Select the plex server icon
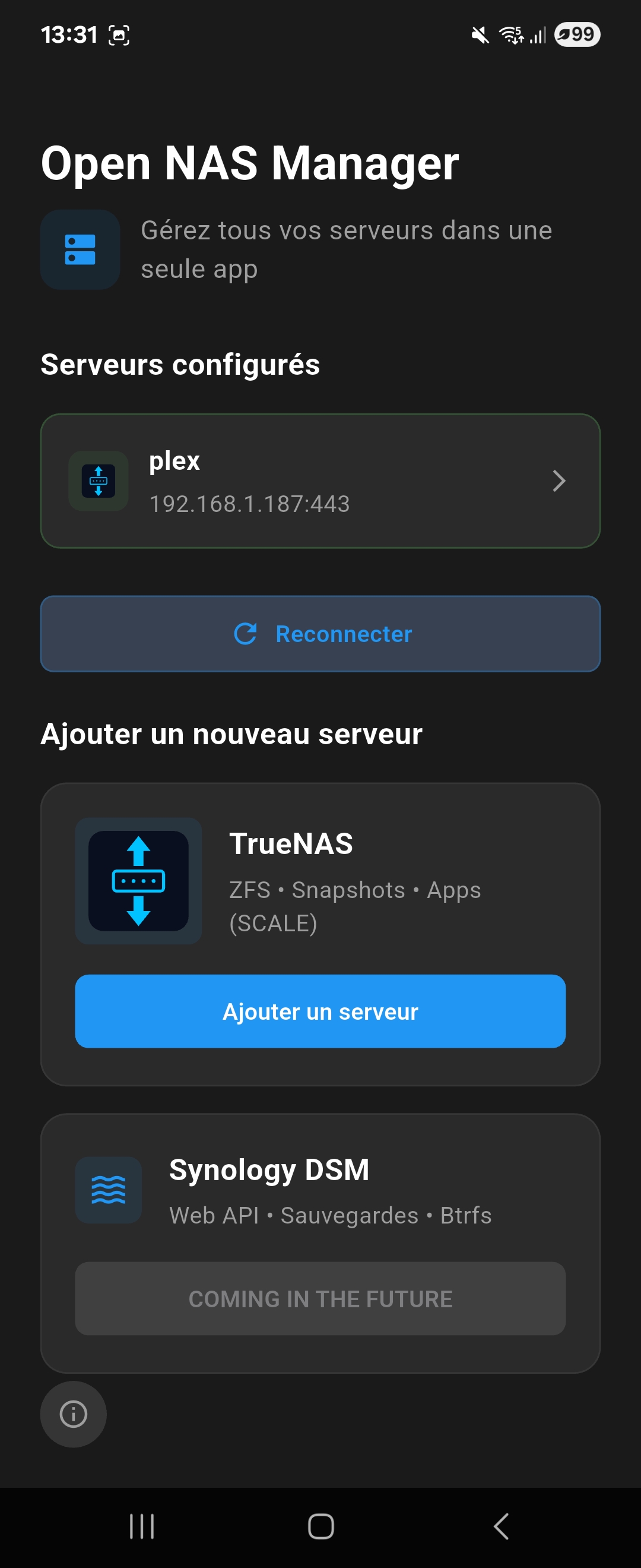 (x=98, y=481)
